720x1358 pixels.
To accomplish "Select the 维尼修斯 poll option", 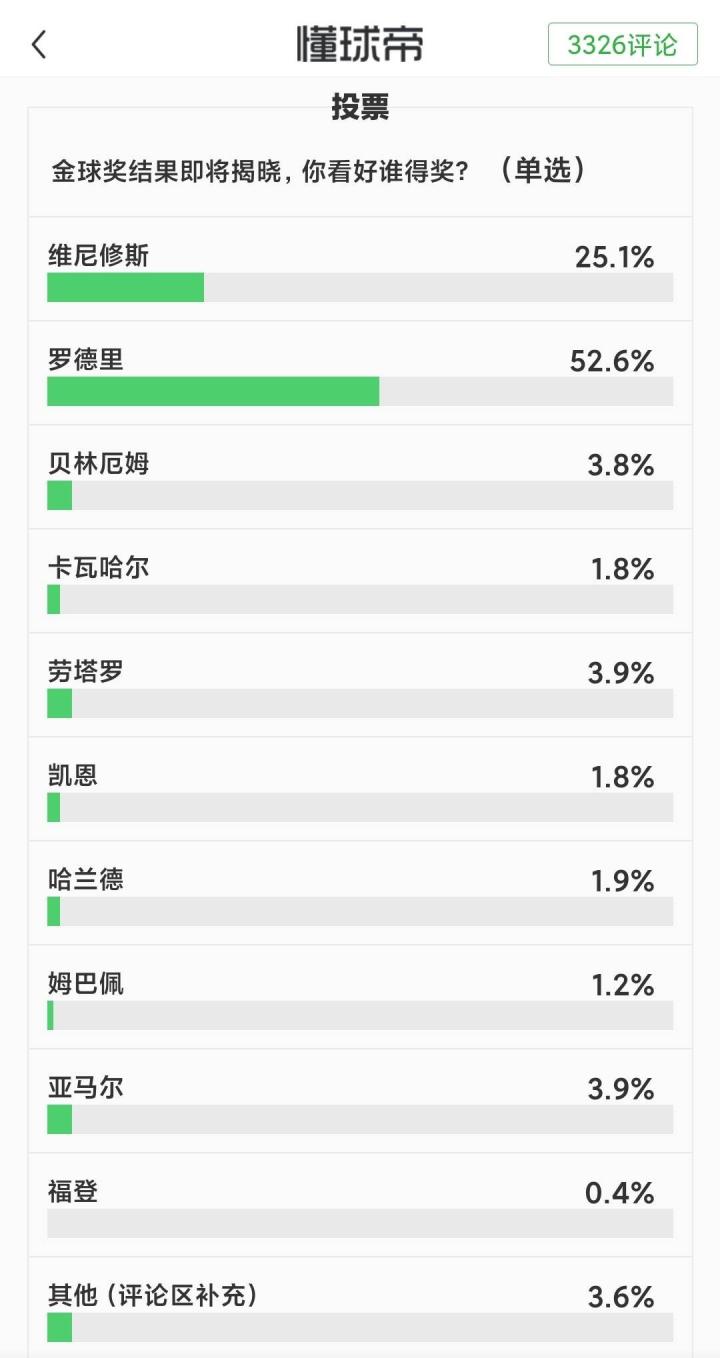I will pyautogui.click(x=360, y=270).
